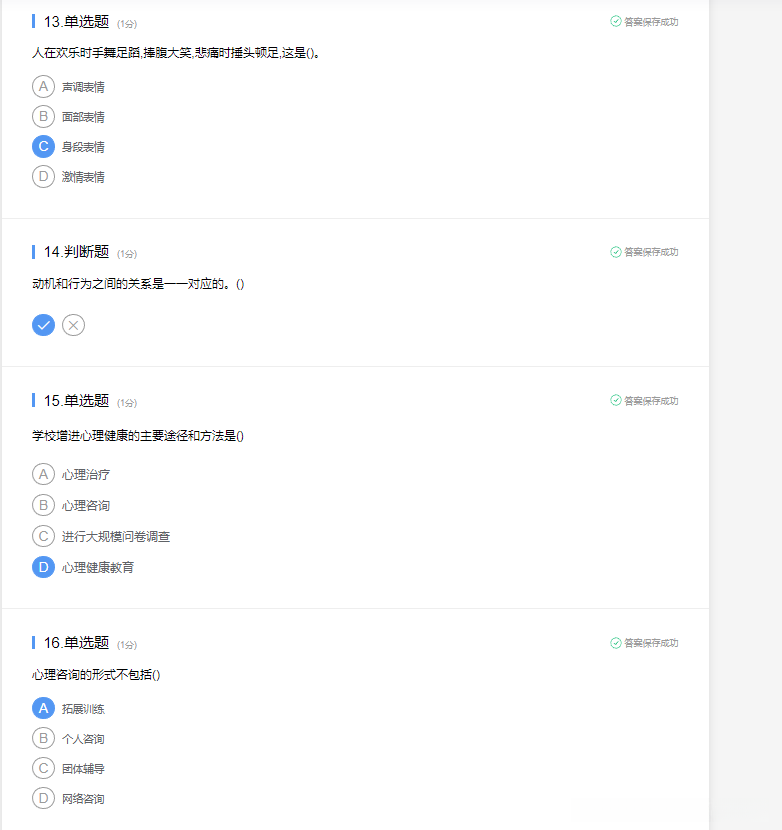Select option A 声调表情 in question 13
The width and height of the screenshot is (782, 830).
tap(43, 87)
